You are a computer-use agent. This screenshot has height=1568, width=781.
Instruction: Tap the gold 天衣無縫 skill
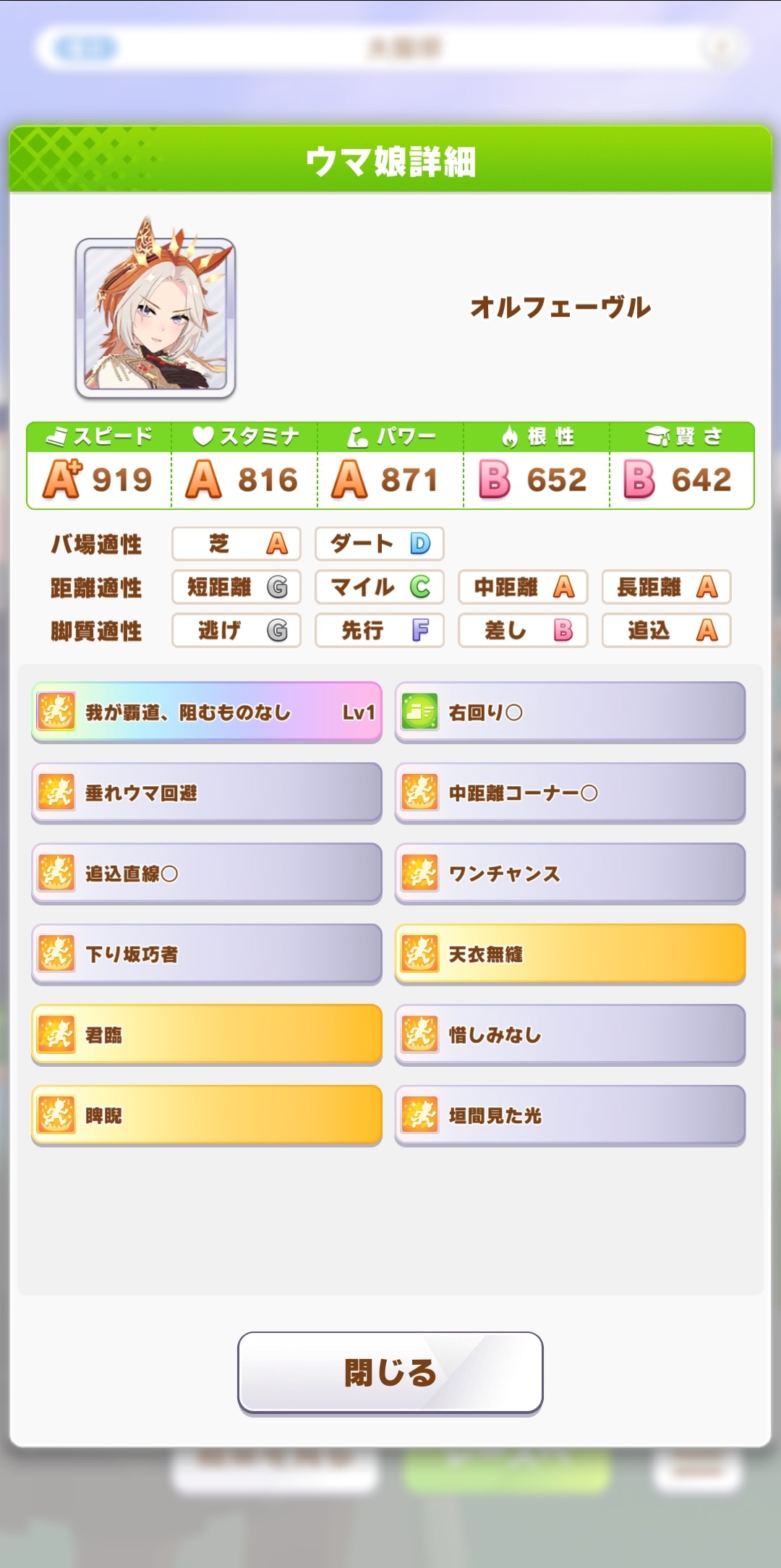[x=570, y=954]
